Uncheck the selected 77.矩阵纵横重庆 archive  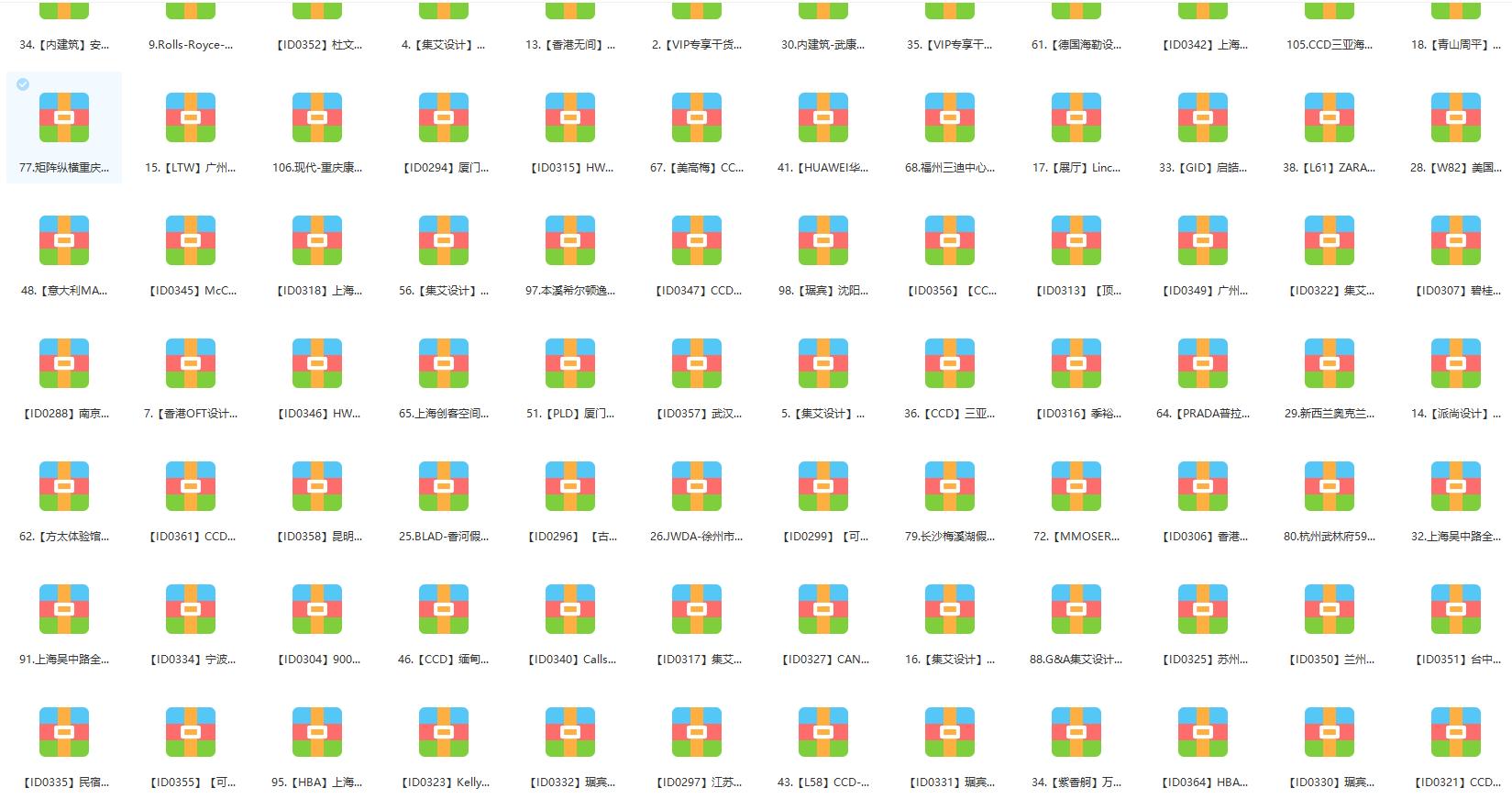[x=23, y=84]
